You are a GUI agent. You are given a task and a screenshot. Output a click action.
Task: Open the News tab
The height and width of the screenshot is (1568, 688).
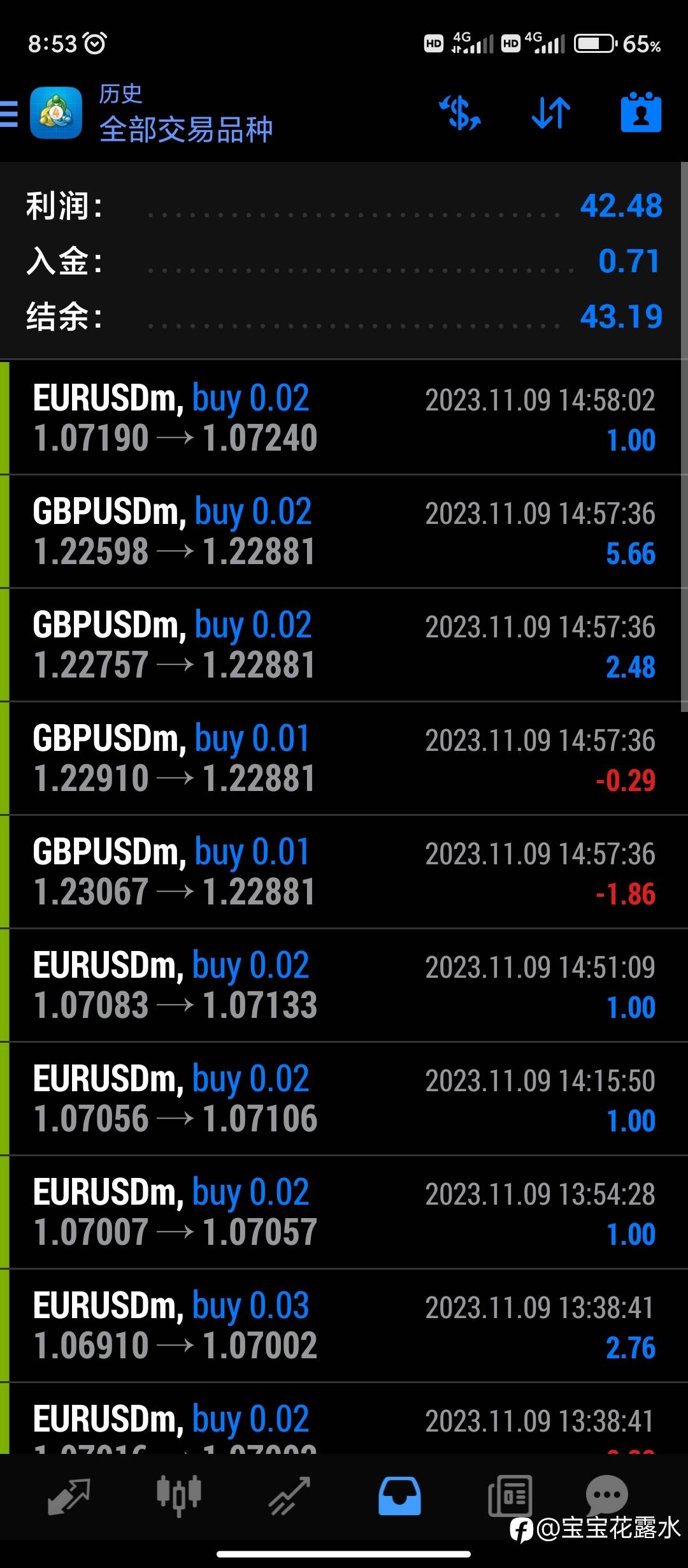pyautogui.click(x=510, y=1497)
